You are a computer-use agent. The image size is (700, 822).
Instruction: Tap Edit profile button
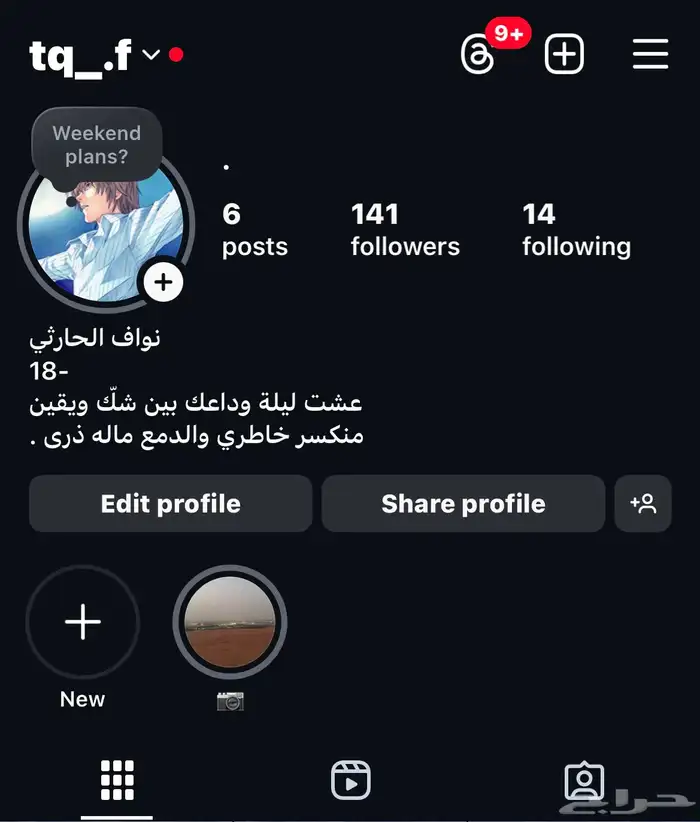[x=171, y=503]
